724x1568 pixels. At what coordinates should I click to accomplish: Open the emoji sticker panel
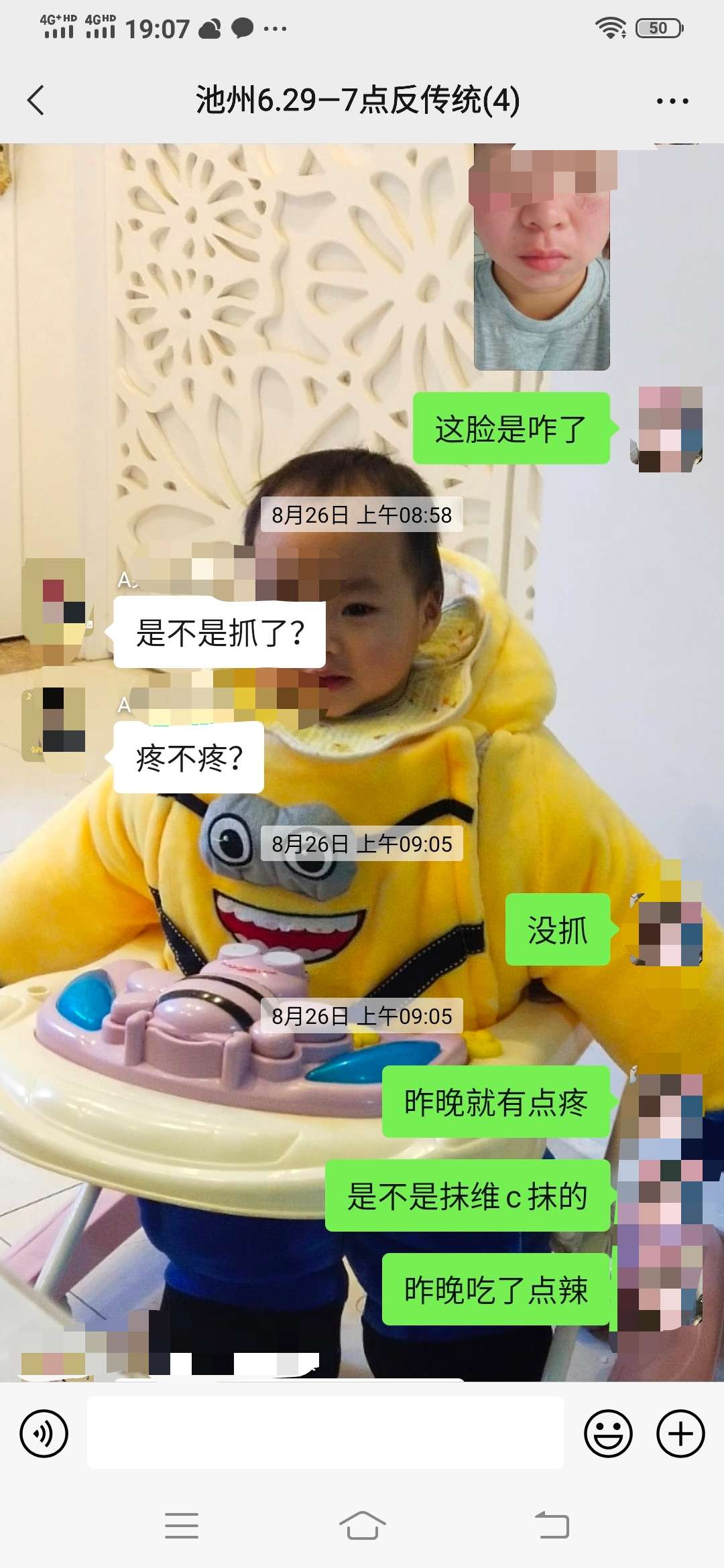(x=608, y=1433)
